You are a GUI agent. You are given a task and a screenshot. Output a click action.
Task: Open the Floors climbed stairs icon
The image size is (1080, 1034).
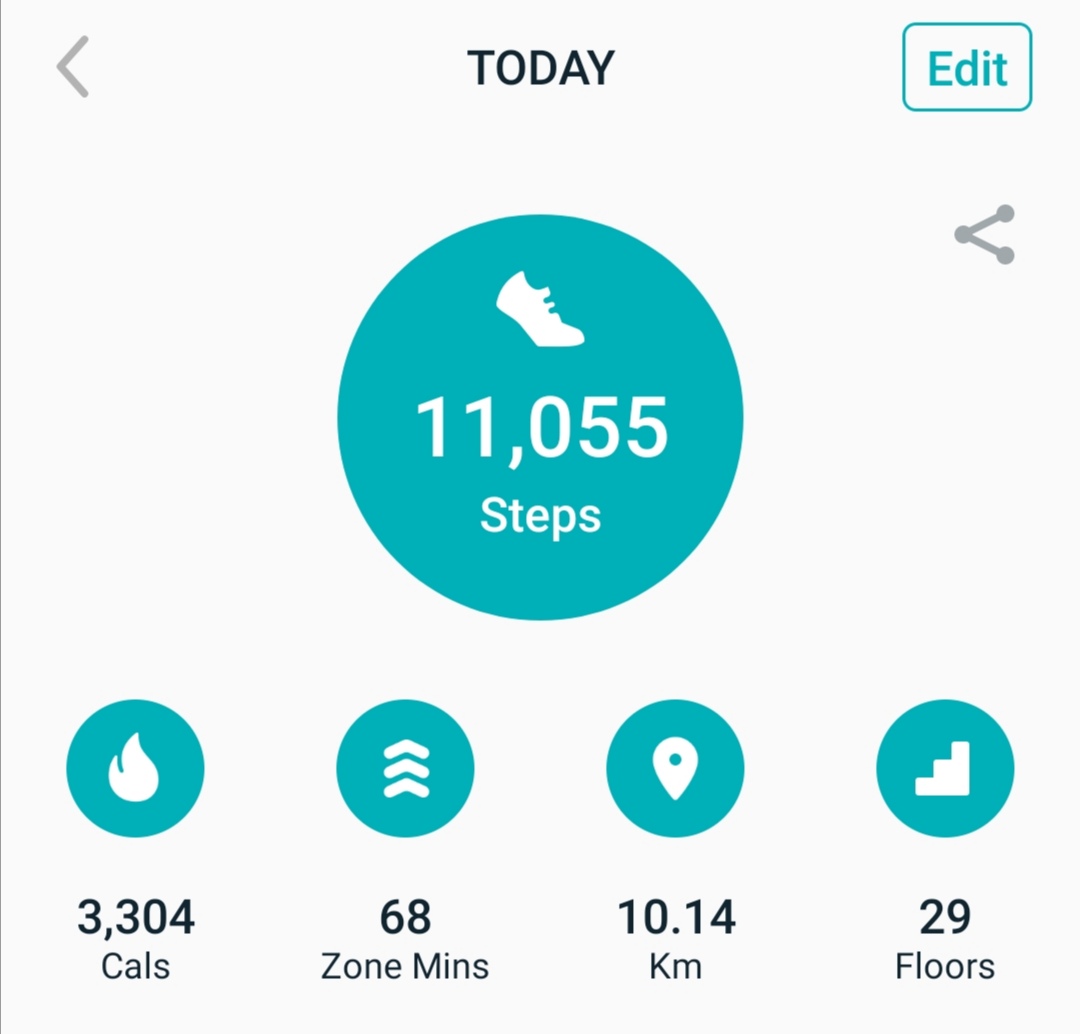pyautogui.click(x=944, y=768)
